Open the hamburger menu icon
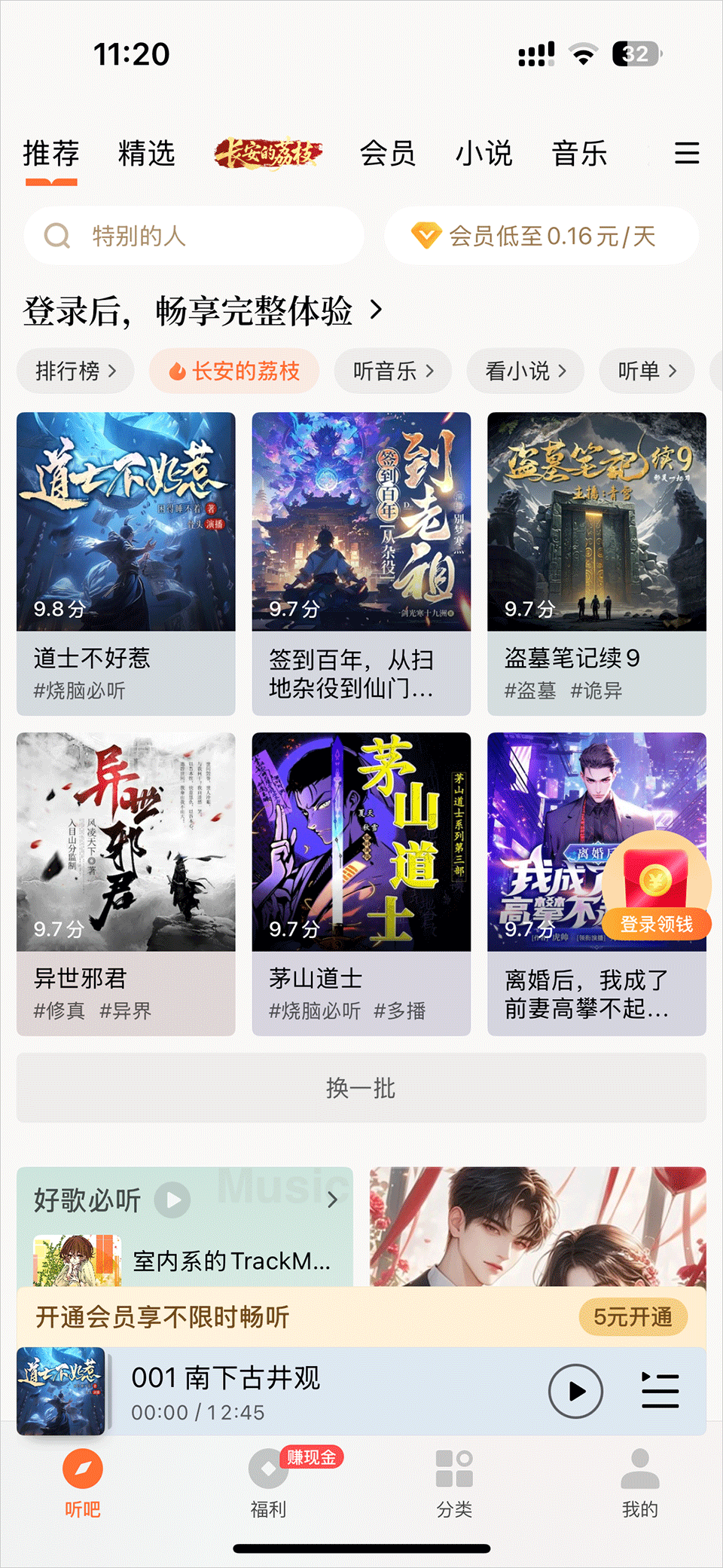The height and width of the screenshot is (1568, 723). click(x=686, y=153)
